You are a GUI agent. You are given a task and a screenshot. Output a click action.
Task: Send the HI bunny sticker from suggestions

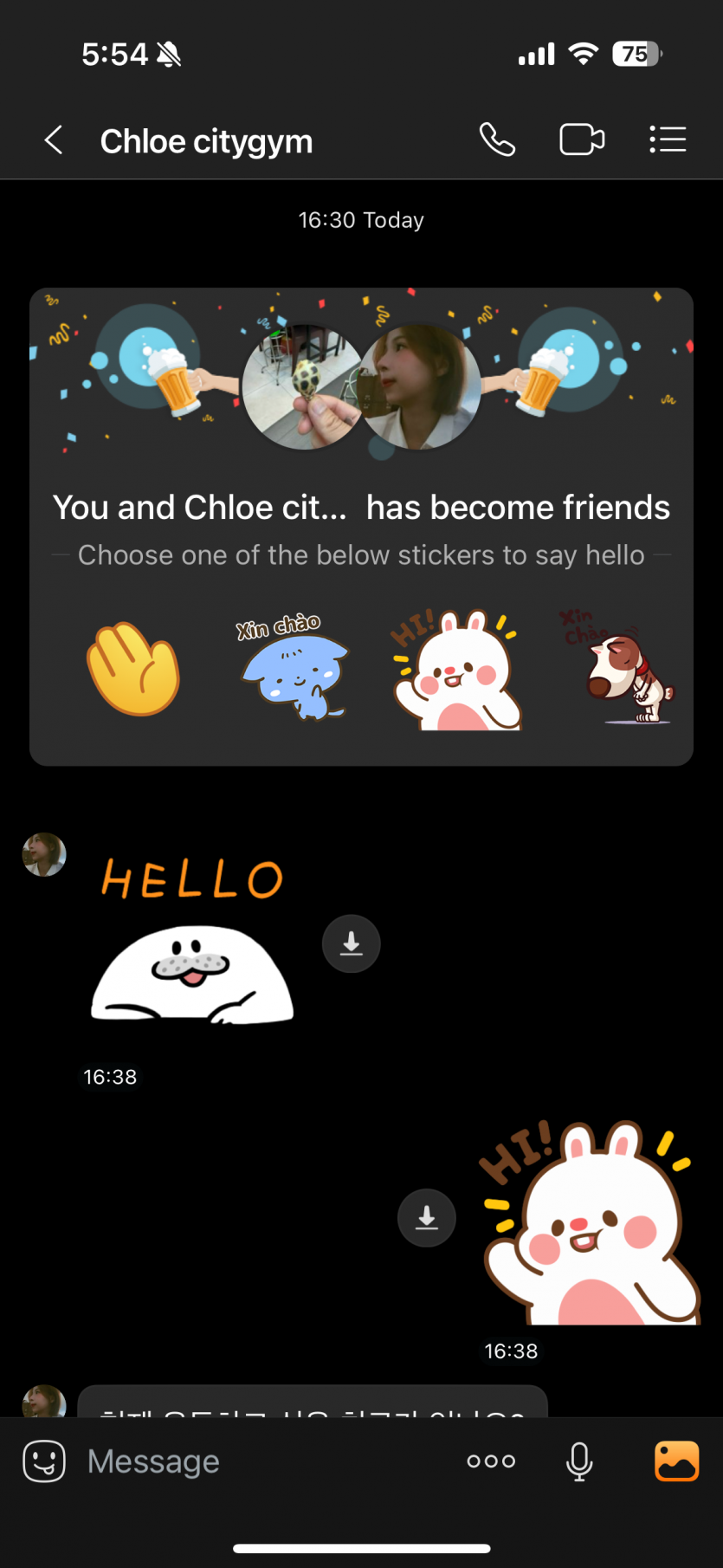point(455,670)
